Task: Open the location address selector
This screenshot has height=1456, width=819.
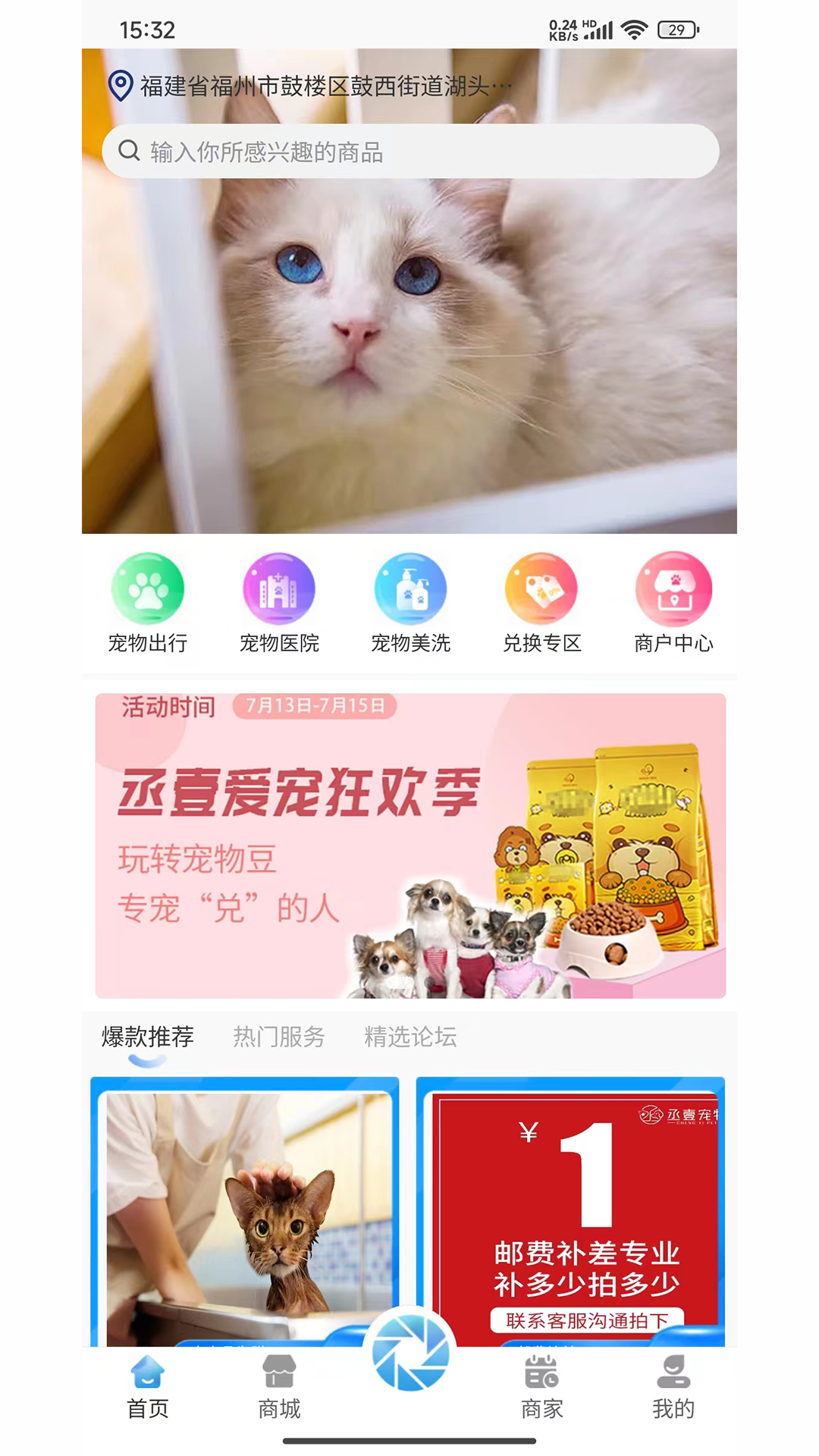Action: (x=311, y=86)
